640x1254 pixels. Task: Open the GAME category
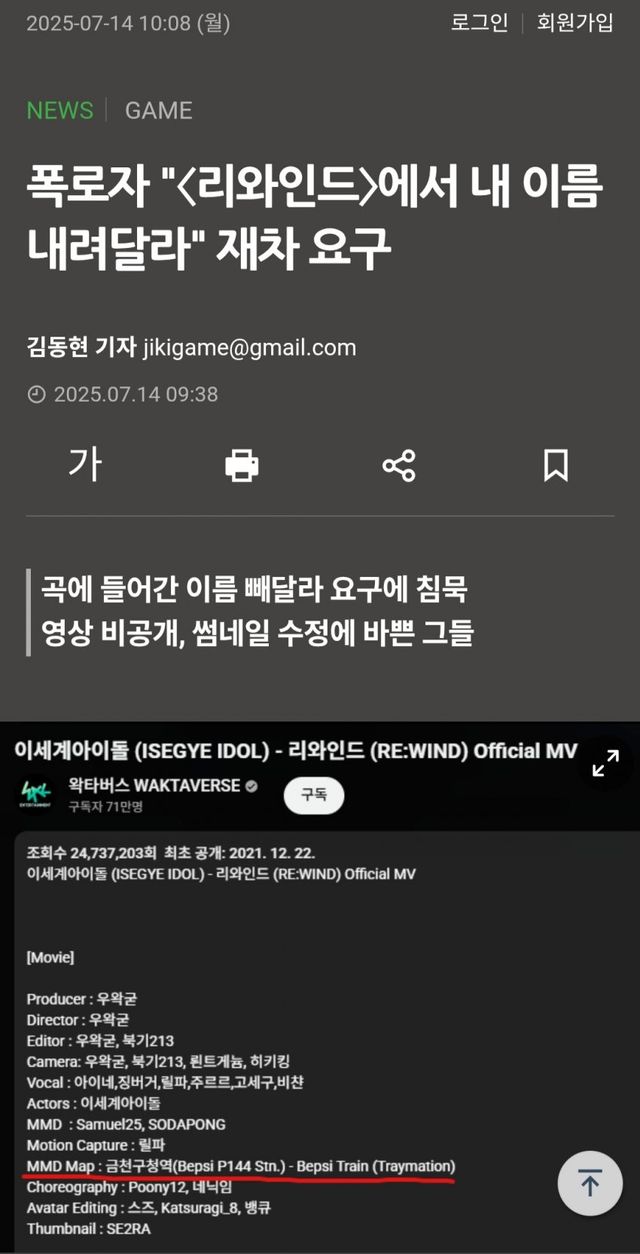coord(158,110)
